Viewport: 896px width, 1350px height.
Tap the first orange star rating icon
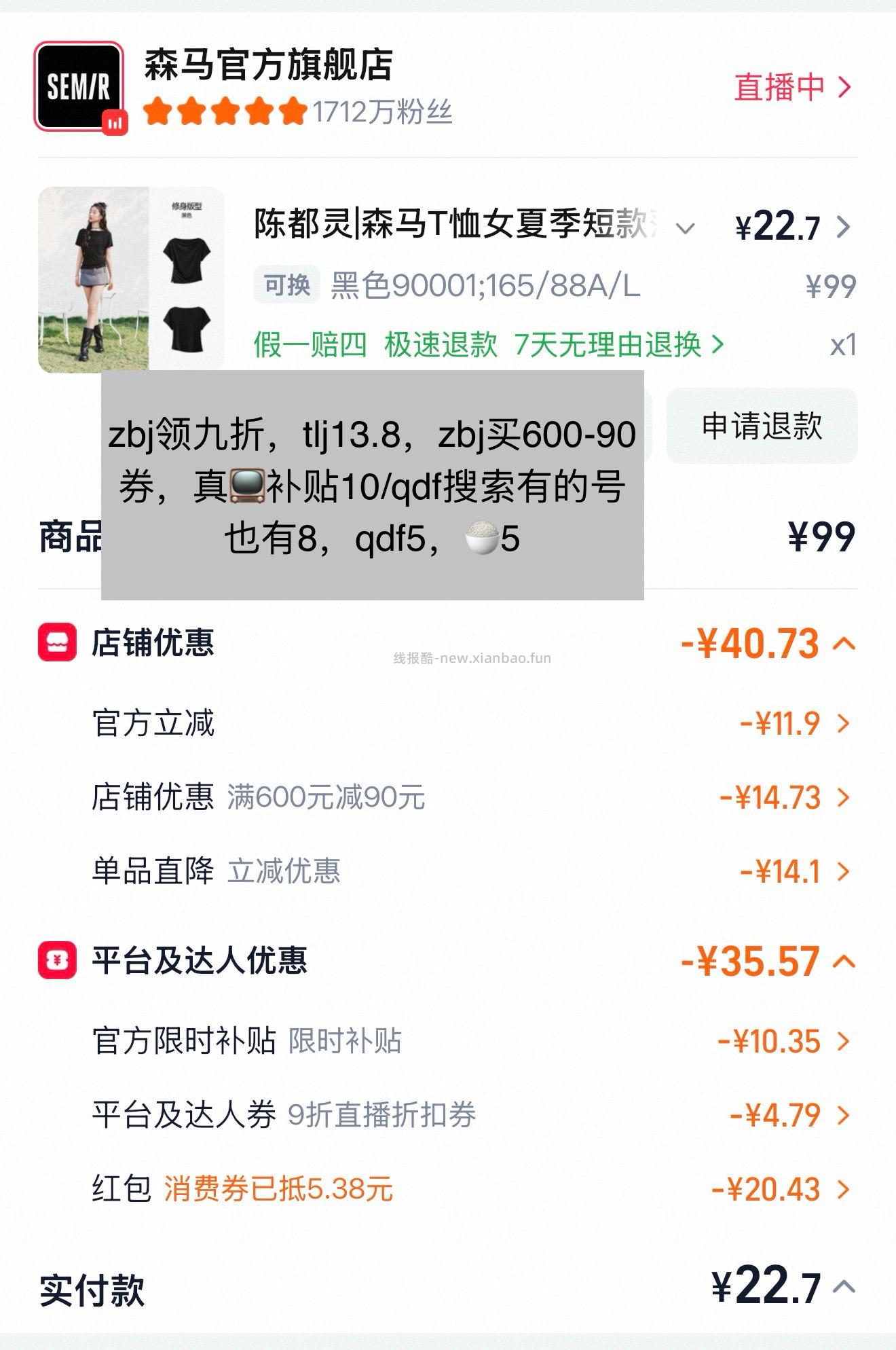click(157, 112)
